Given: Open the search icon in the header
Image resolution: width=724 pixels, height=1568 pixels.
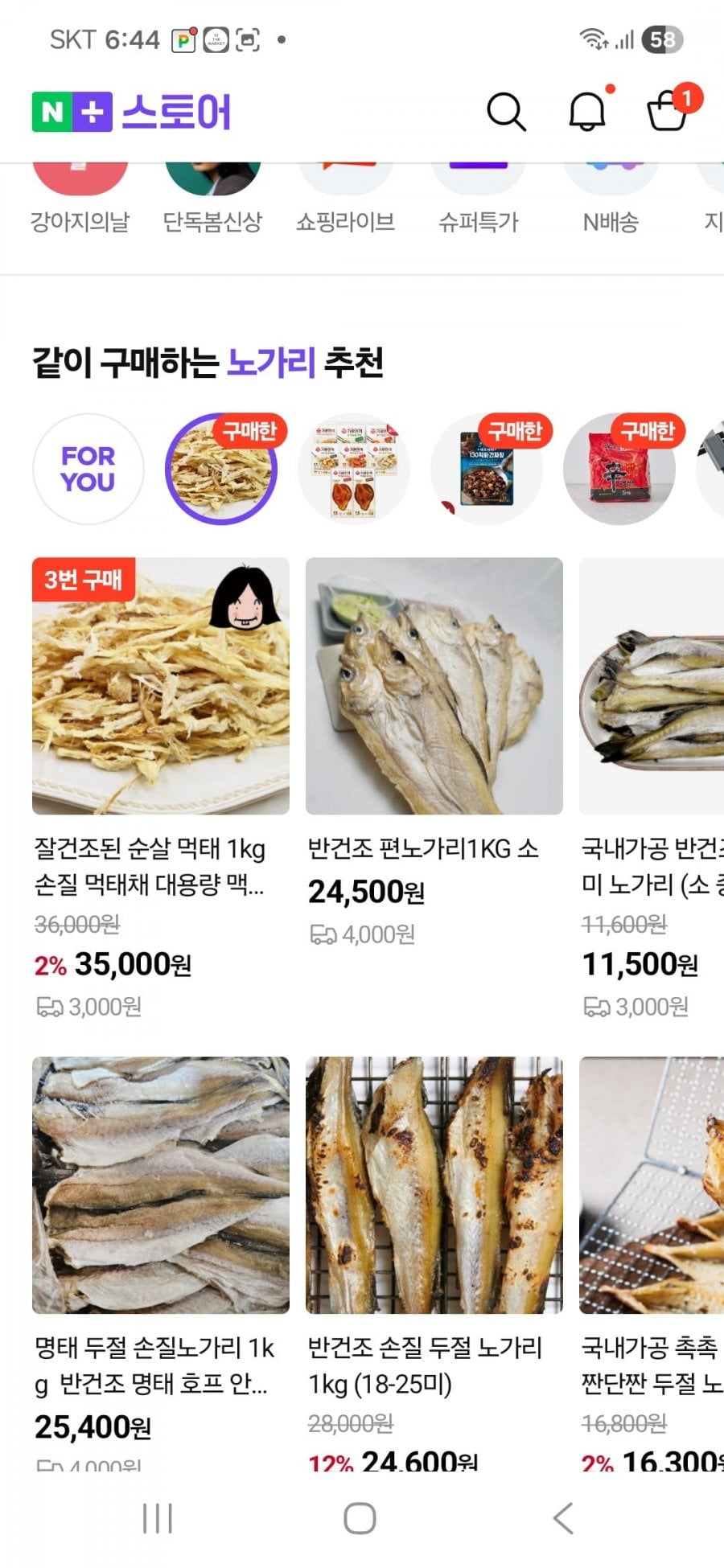Looking at the screenshot, I should [506, 112].
